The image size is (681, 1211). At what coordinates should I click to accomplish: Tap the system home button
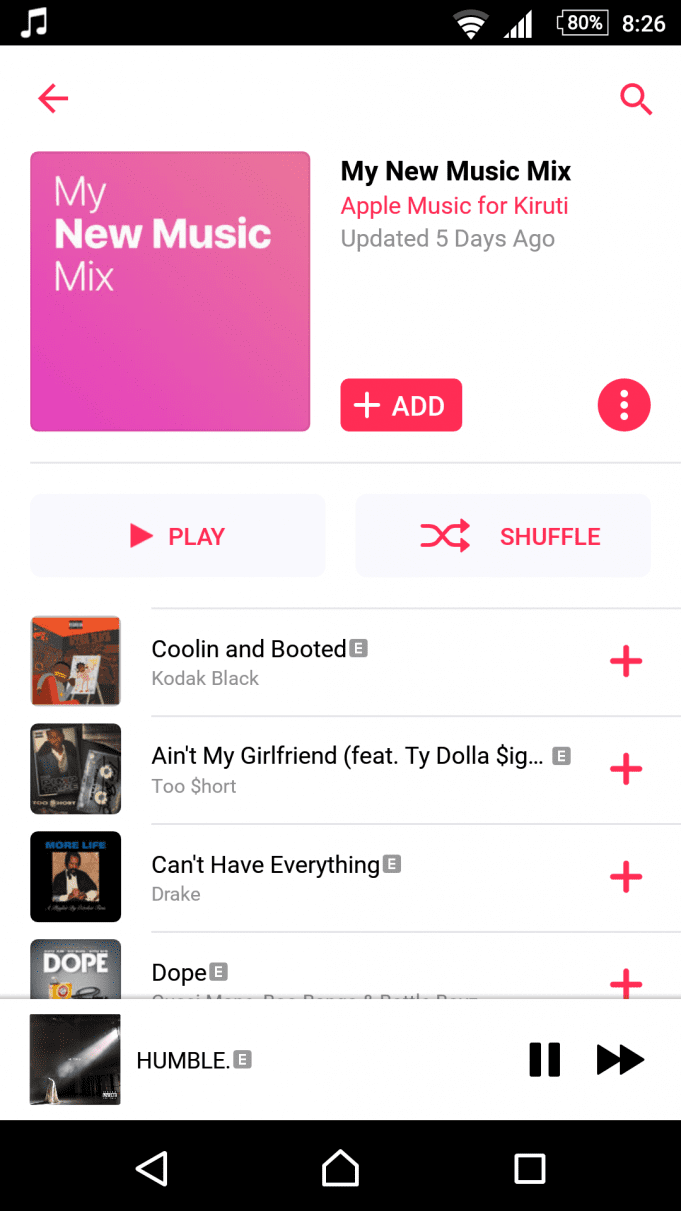[x=340, y=1167]
